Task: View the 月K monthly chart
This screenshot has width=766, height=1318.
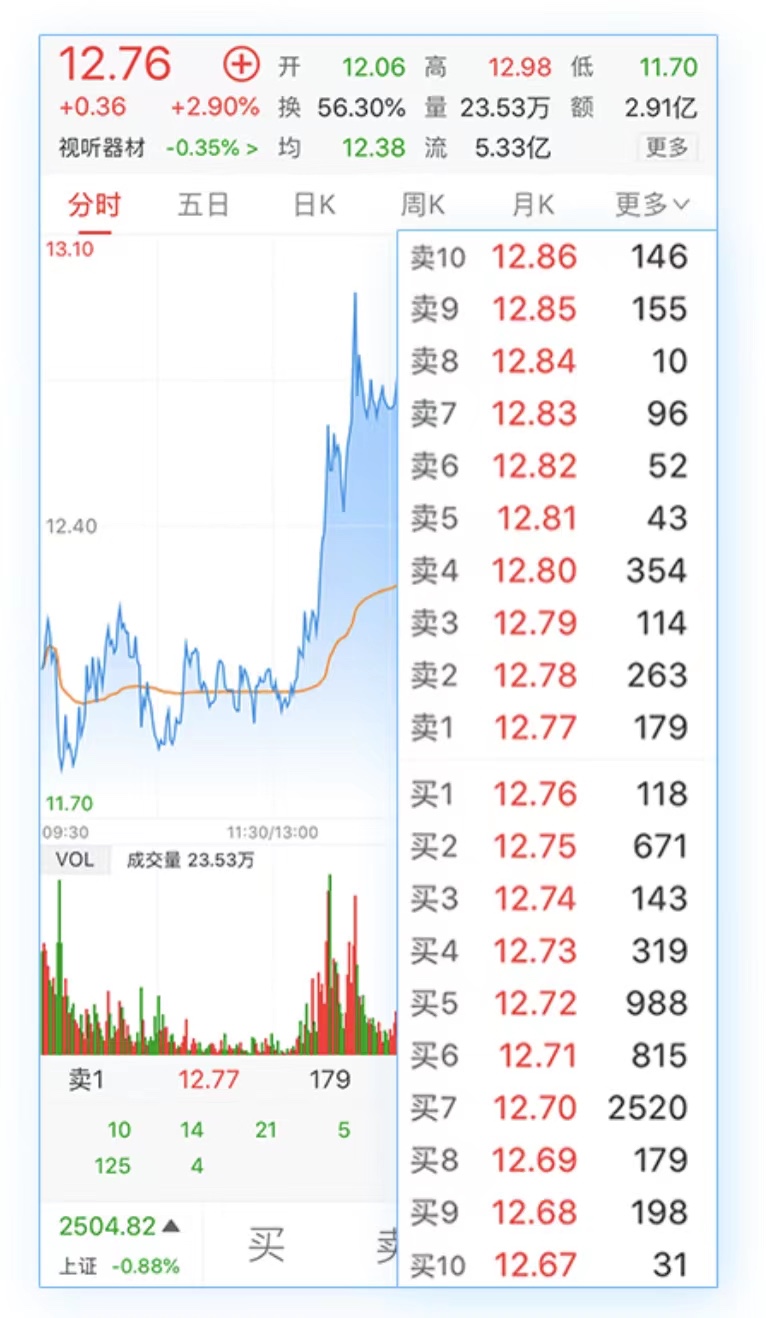Action: pos(533,203)
